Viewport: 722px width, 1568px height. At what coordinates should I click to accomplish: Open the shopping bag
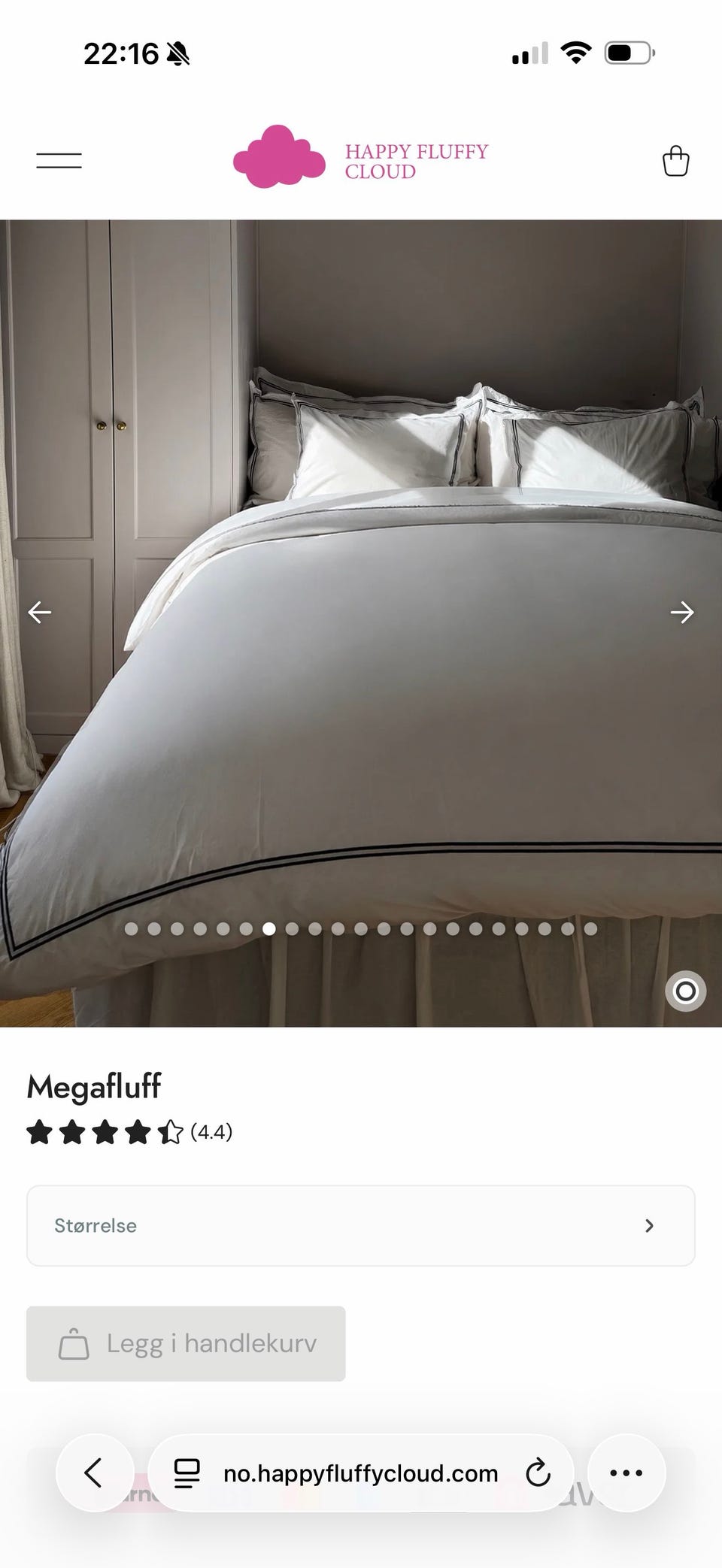[x=675, y=160]
